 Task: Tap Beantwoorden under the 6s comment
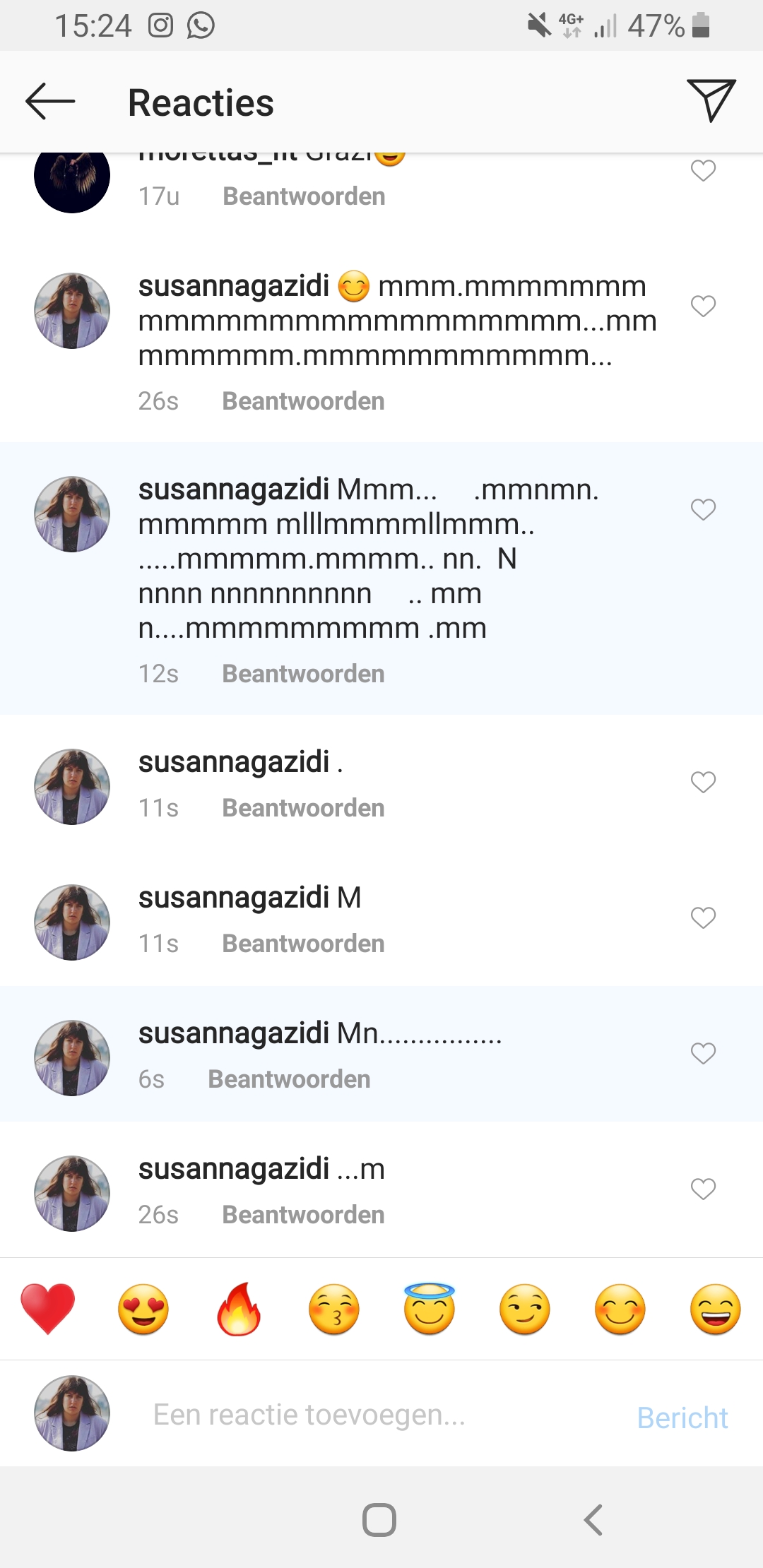pyautogui.click(x=289, y=1079)
